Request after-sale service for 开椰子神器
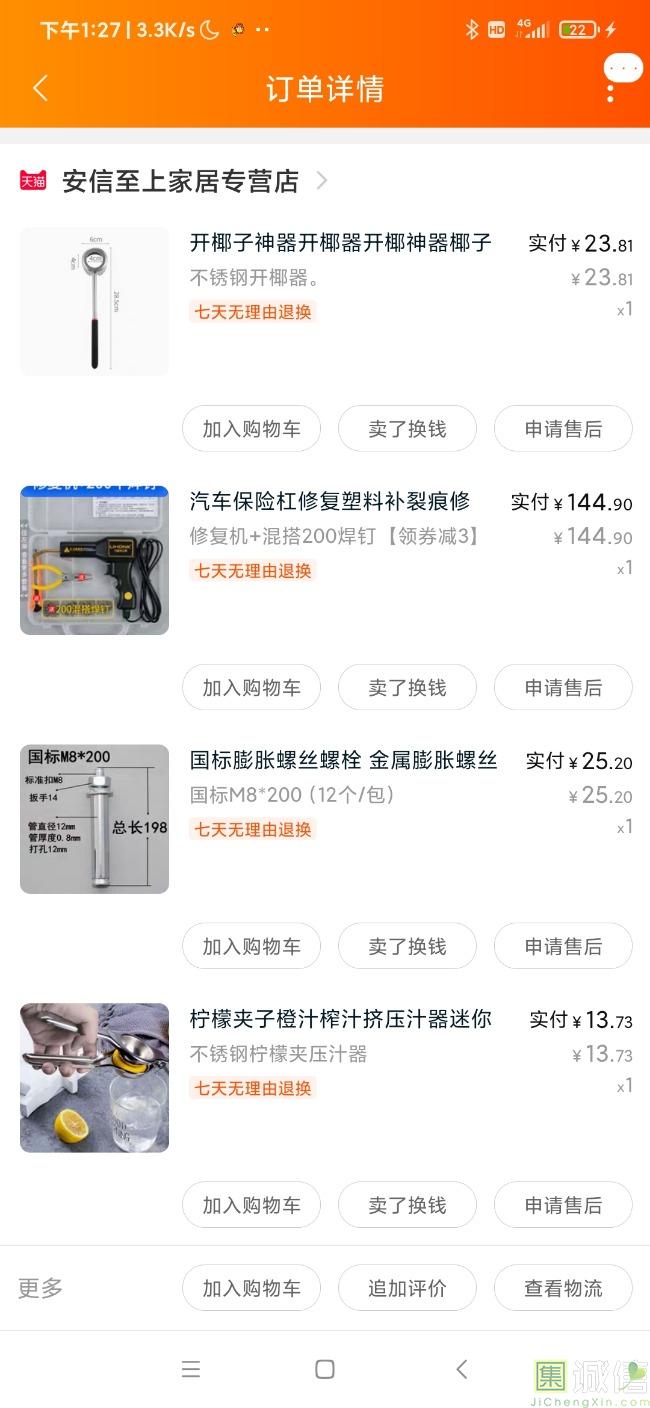This screenshot has height=1408, width=650. coord(563,429)
